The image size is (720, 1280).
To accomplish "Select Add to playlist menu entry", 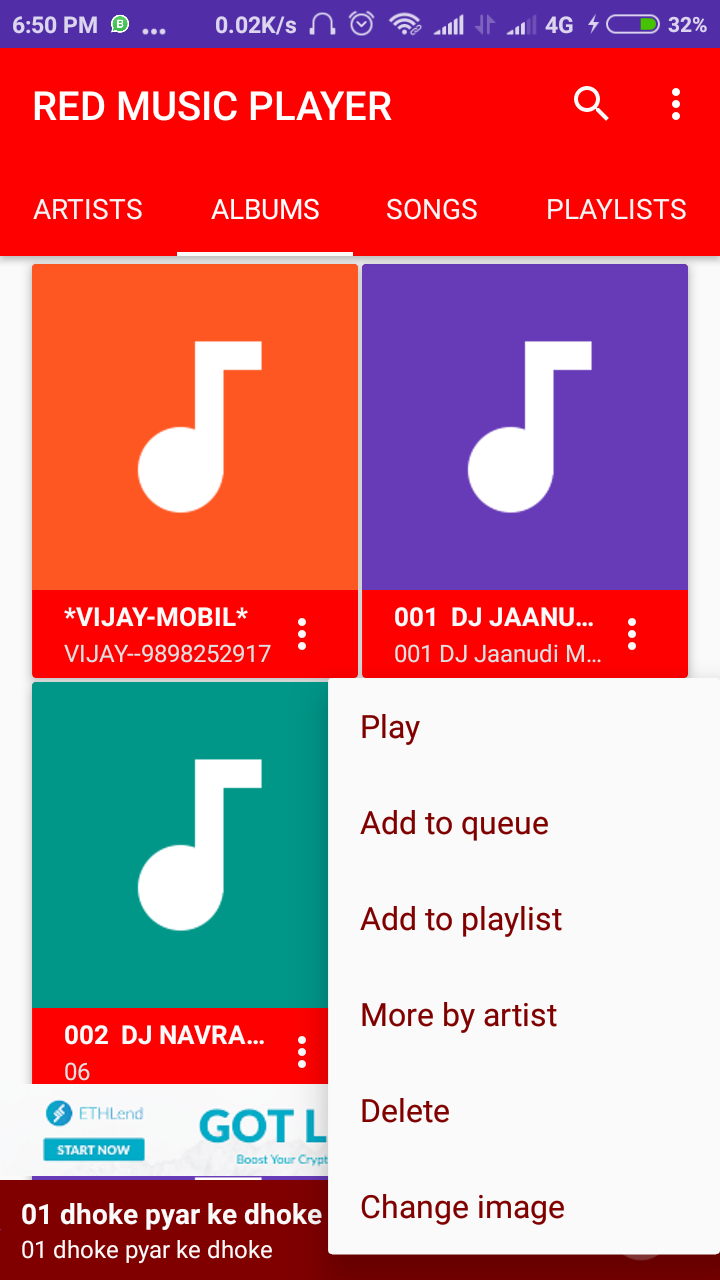I will coord(461,919).
